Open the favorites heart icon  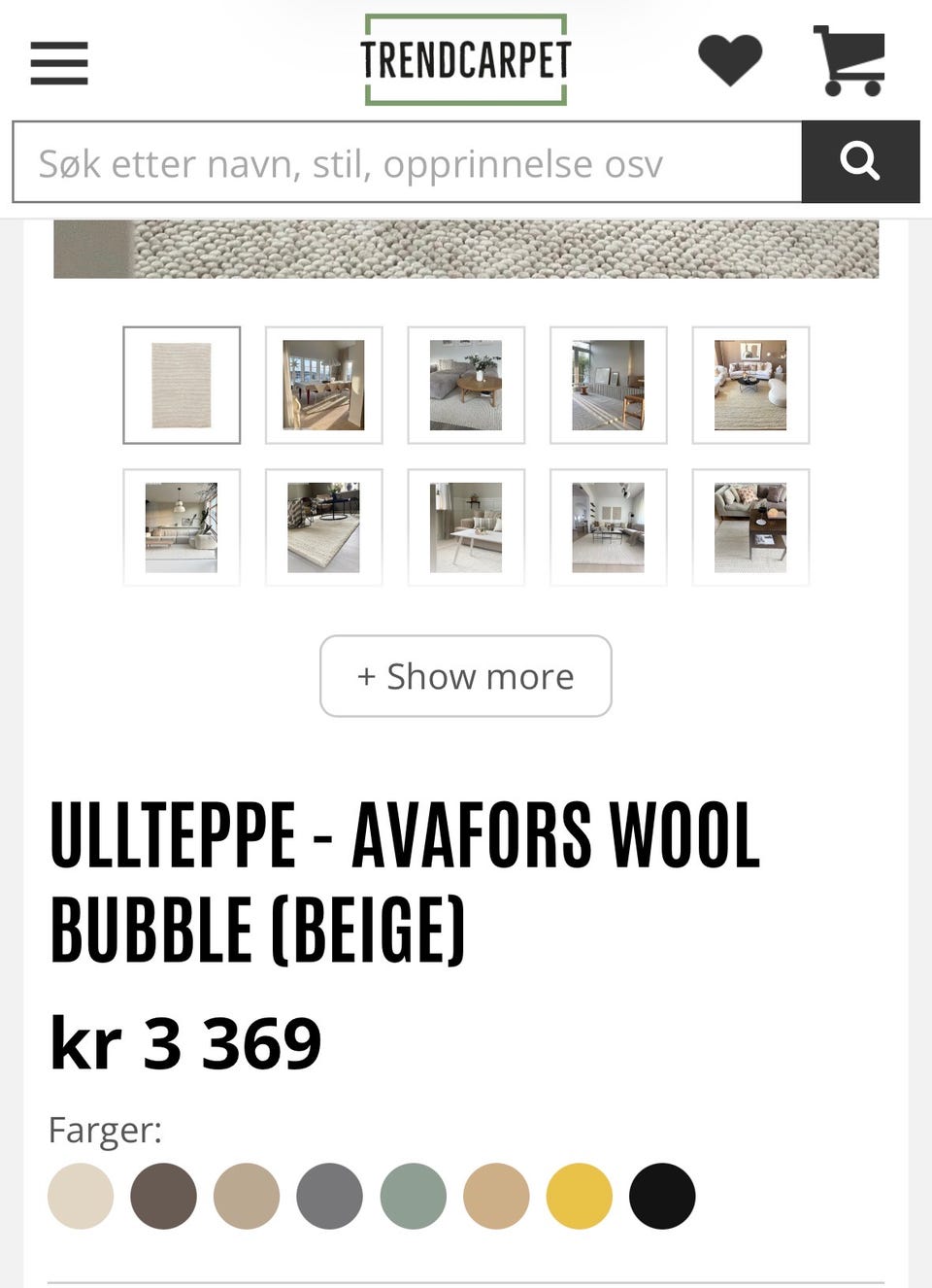coord(730,60)
